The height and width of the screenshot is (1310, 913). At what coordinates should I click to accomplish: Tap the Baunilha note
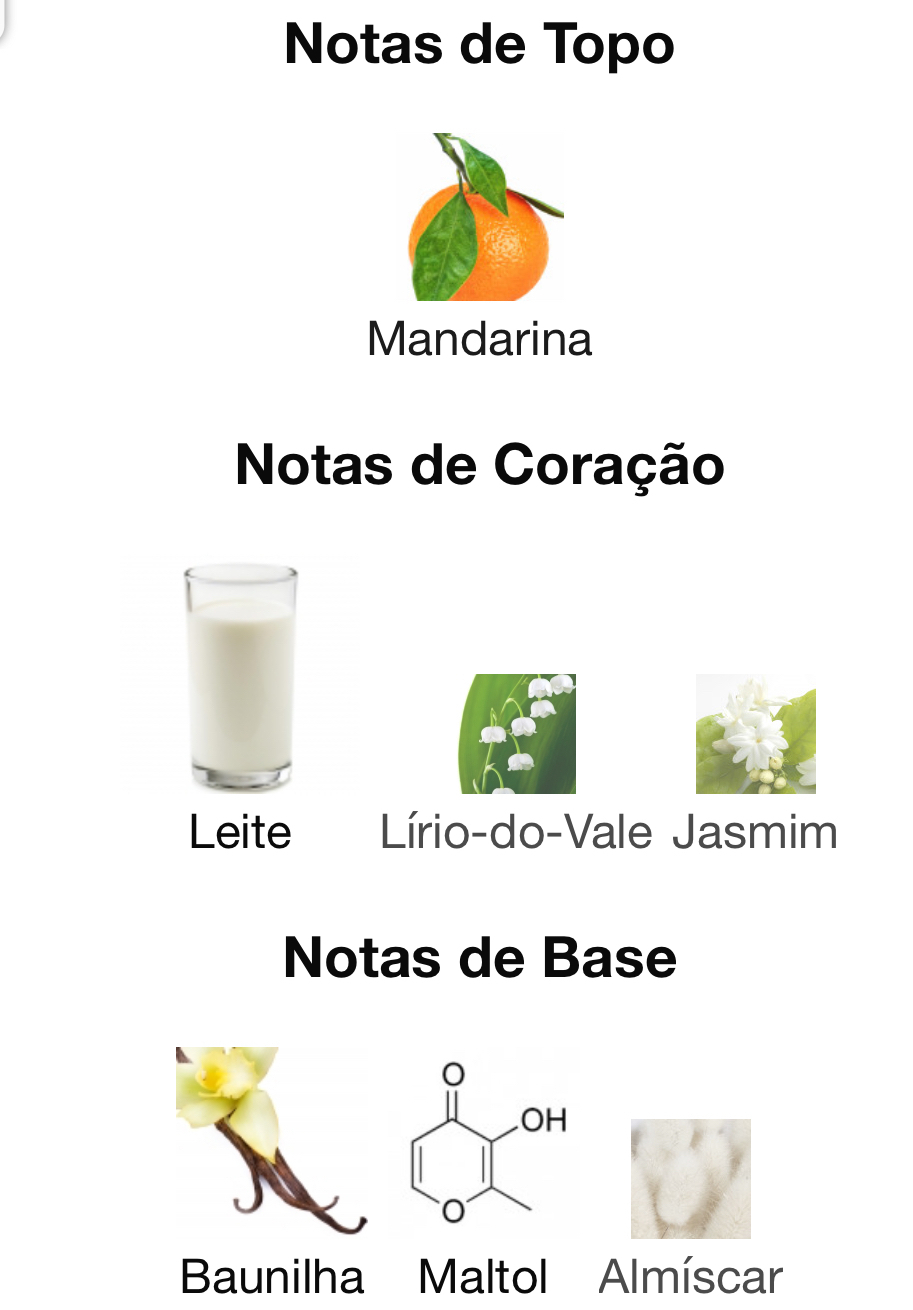271,1141
